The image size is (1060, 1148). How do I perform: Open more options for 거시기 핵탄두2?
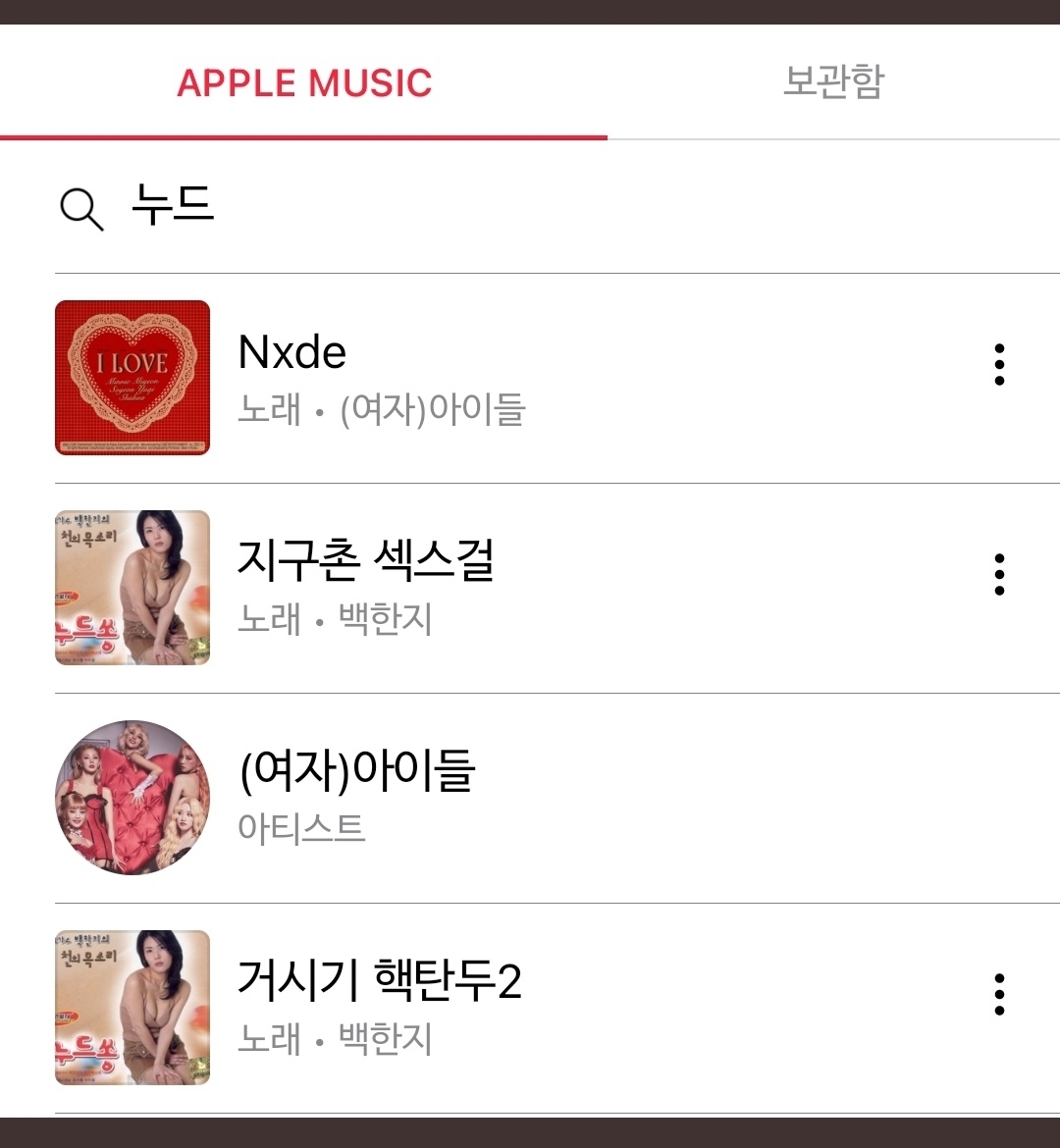(x=999, y=995)
